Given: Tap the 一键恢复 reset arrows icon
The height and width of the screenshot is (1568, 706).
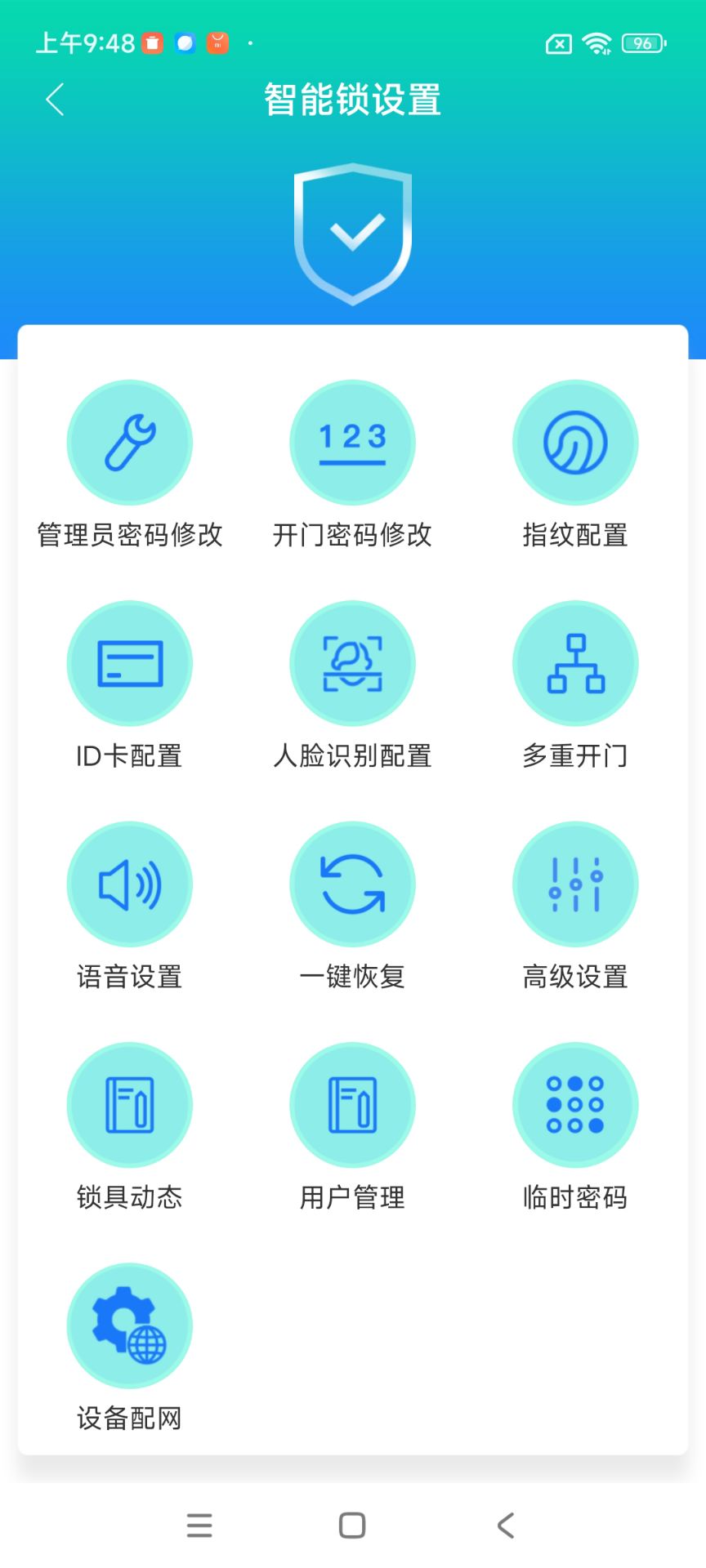Looking at the screenshot, I should pyautogui.click(x=352, y=884).
